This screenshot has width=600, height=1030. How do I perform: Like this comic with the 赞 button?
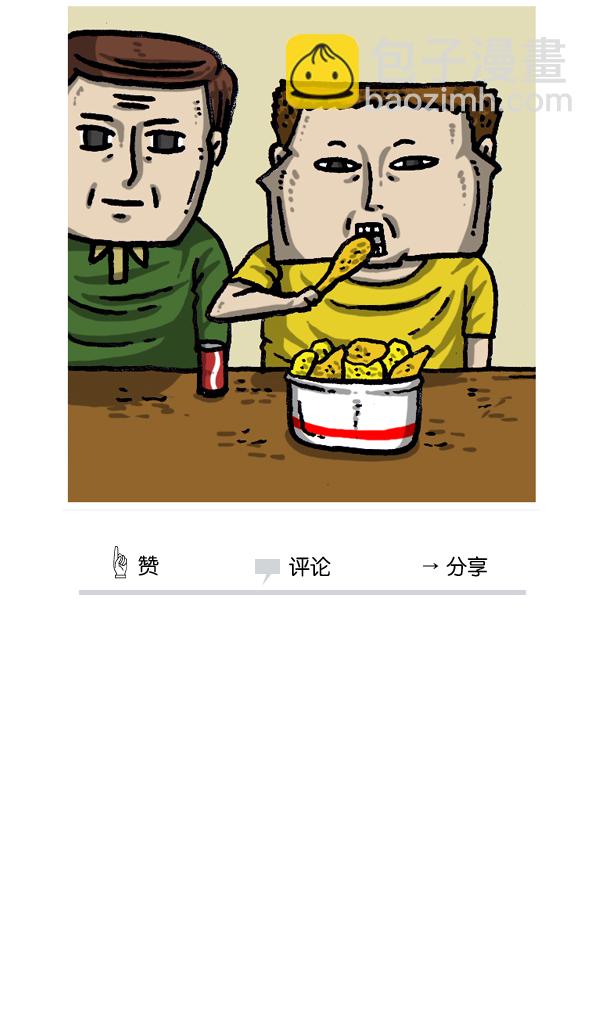[x=135, y=565]
